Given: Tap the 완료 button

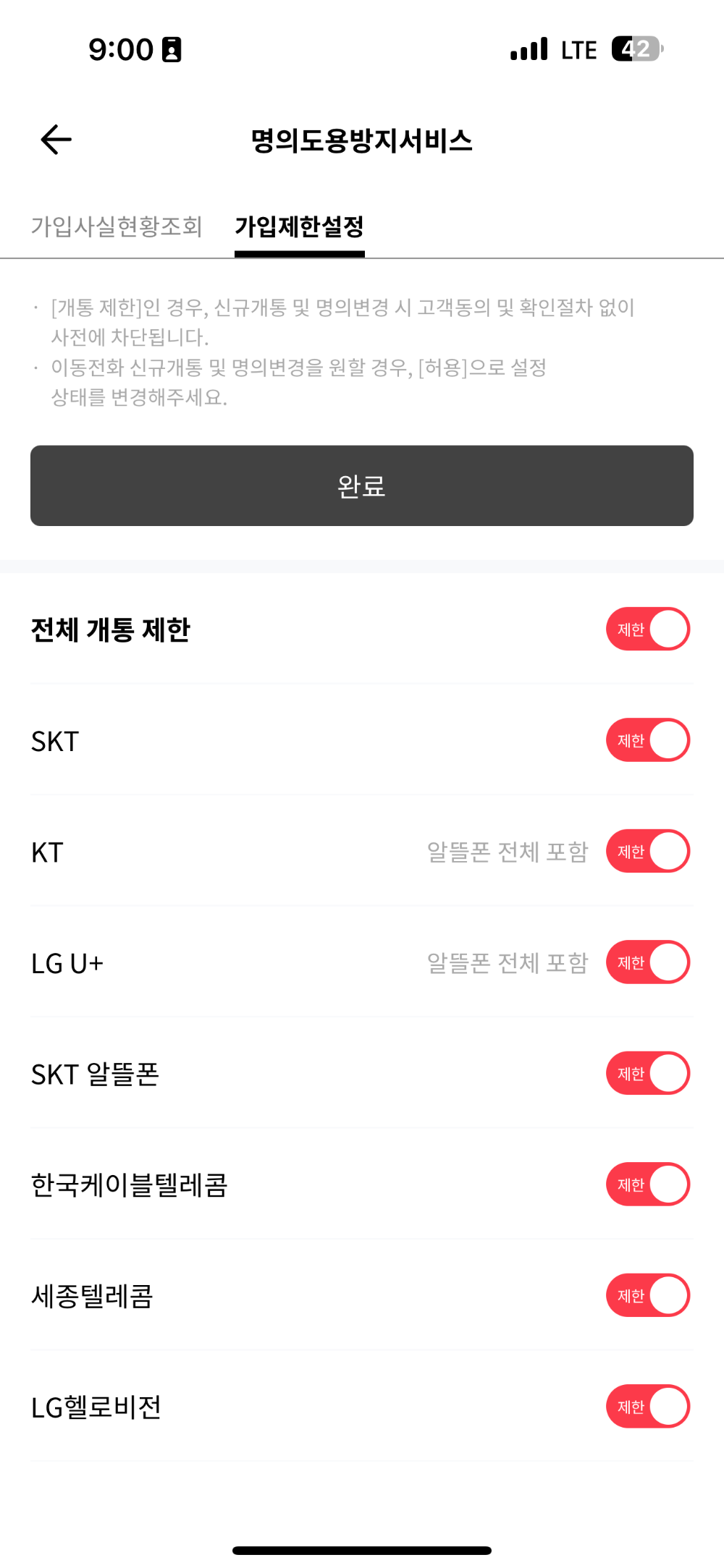Looking at the screenshot, I should [362, 486].
